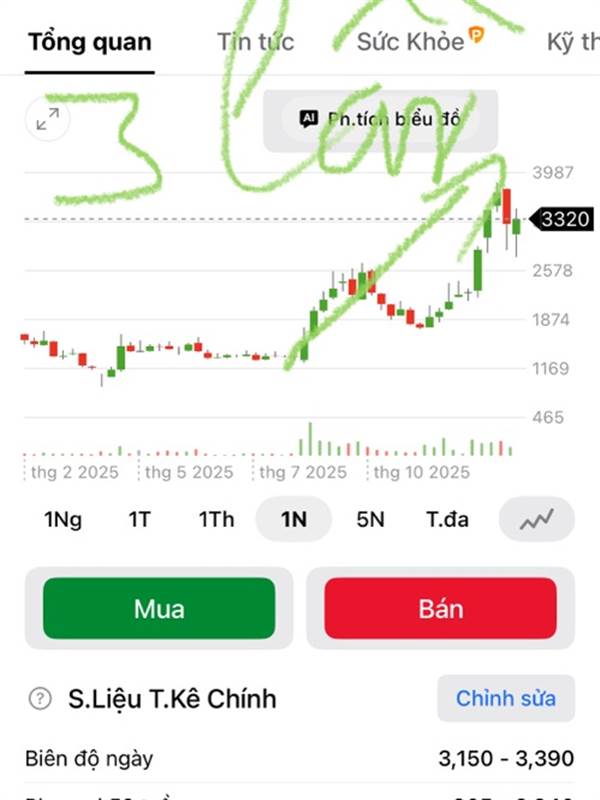Set chart range to 5N
Viewport: 600px width, 800px height.
point(370,519)
